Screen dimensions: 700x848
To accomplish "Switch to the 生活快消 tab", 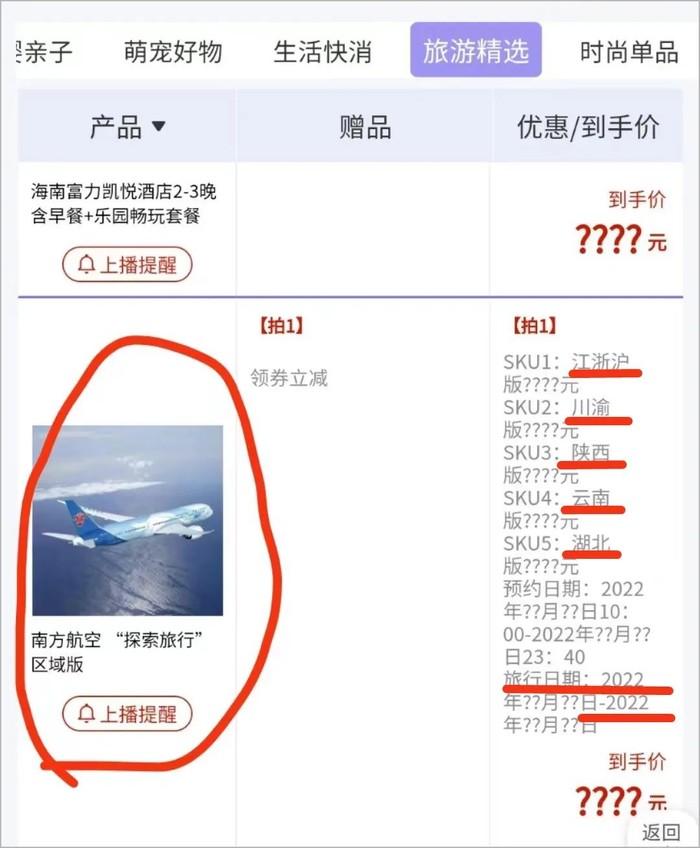I will [322, 52].
